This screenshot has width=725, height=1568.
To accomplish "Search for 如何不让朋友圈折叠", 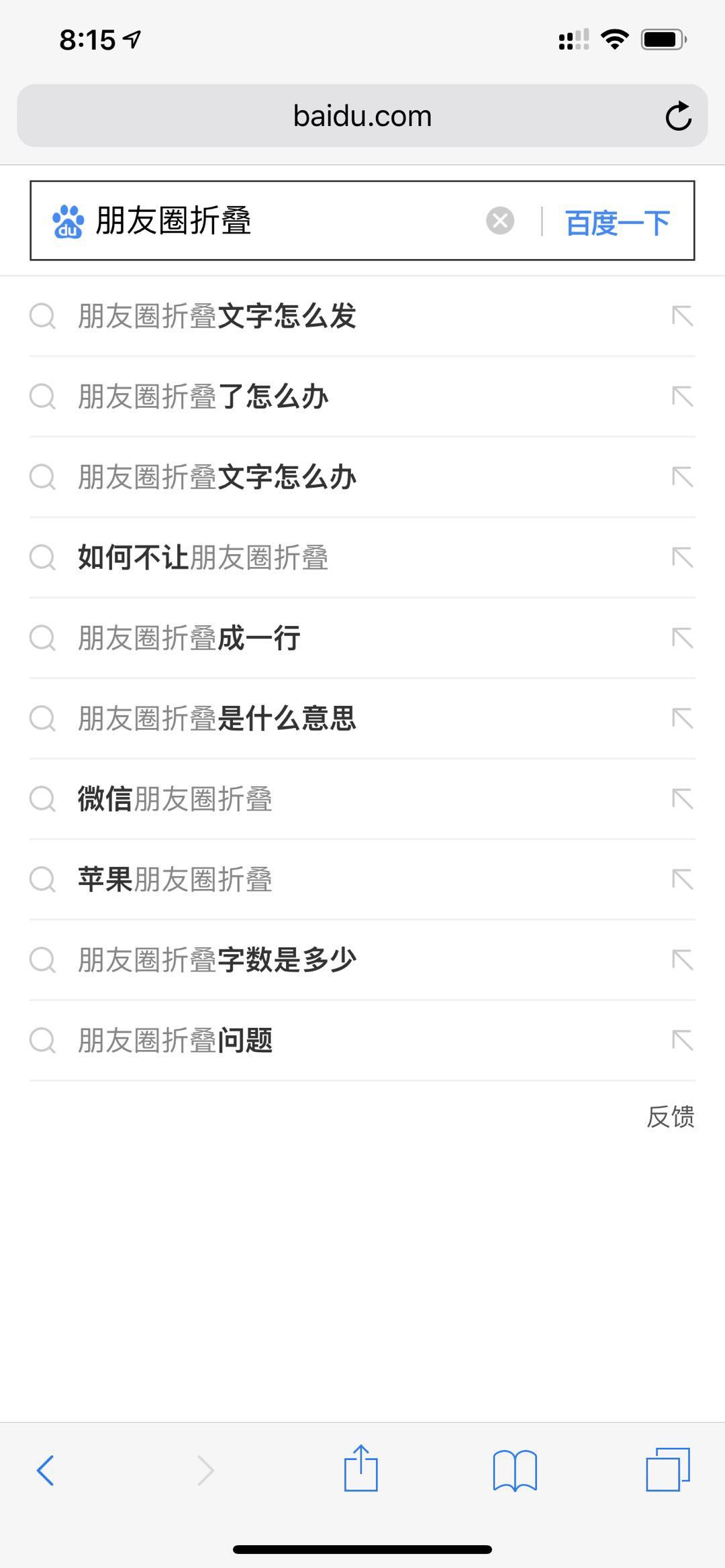I will tap(203, 558).
